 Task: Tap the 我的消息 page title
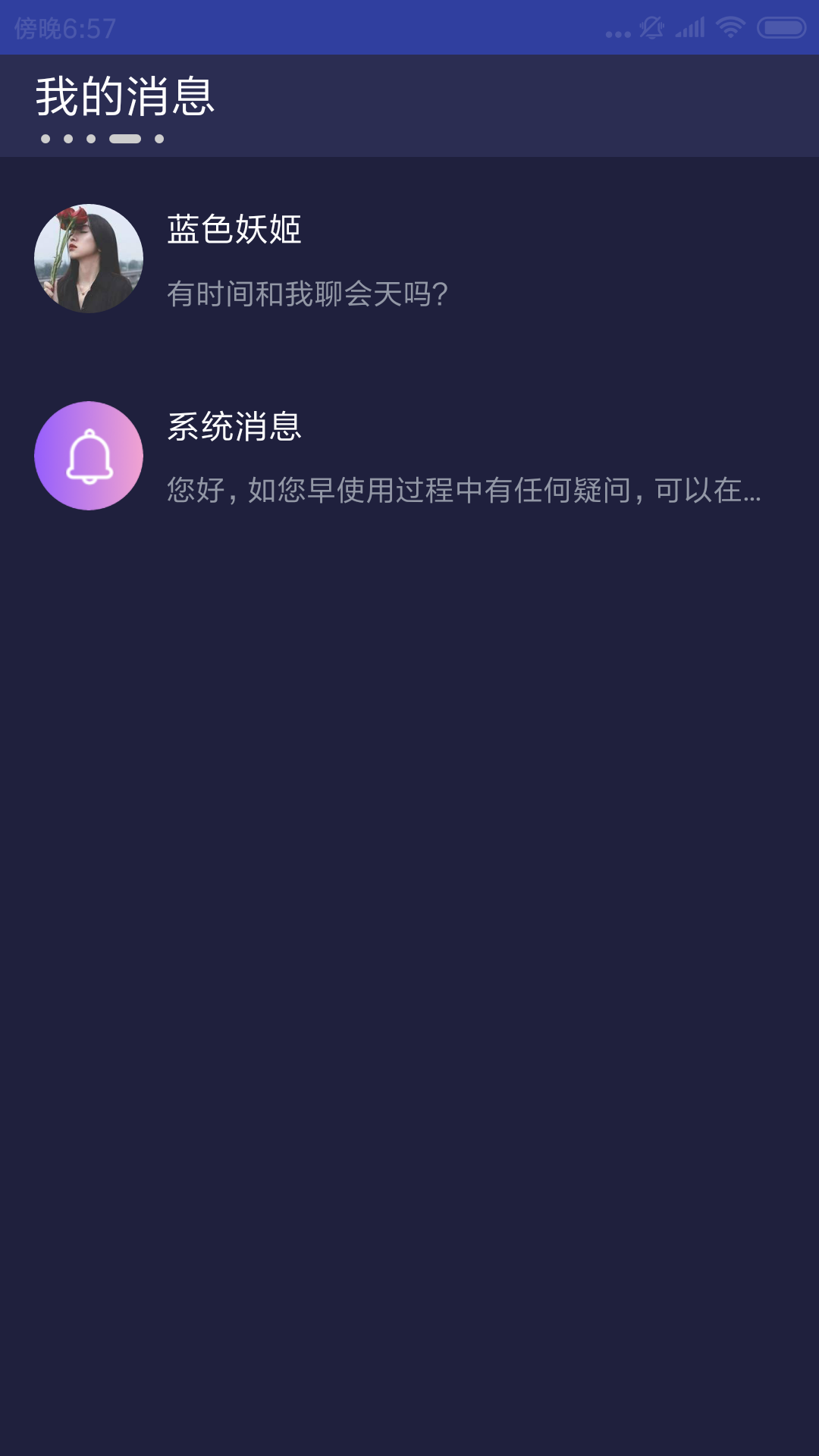(124, 94)
